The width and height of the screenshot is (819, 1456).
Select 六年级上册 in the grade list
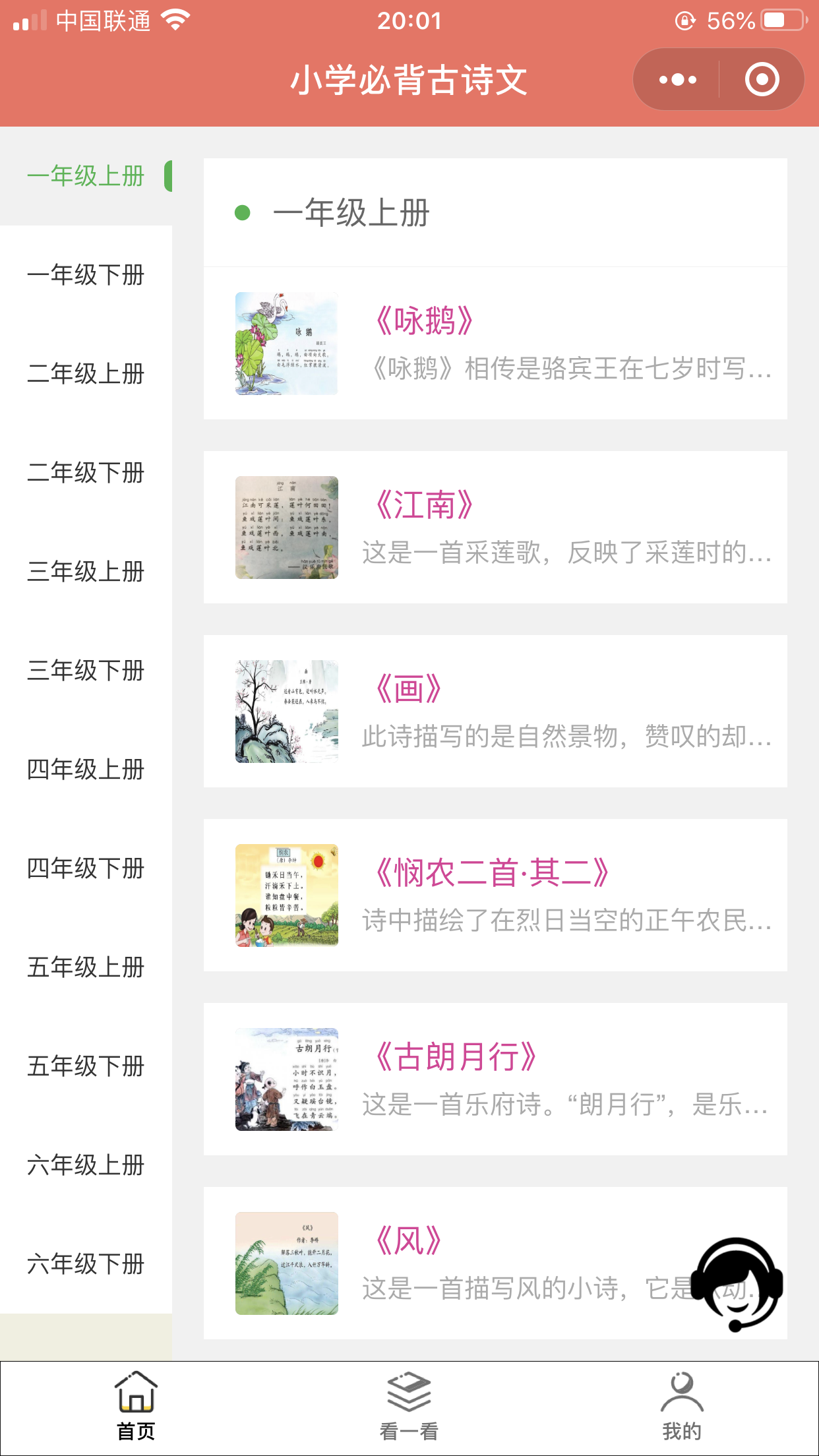tap(86, 1165)
